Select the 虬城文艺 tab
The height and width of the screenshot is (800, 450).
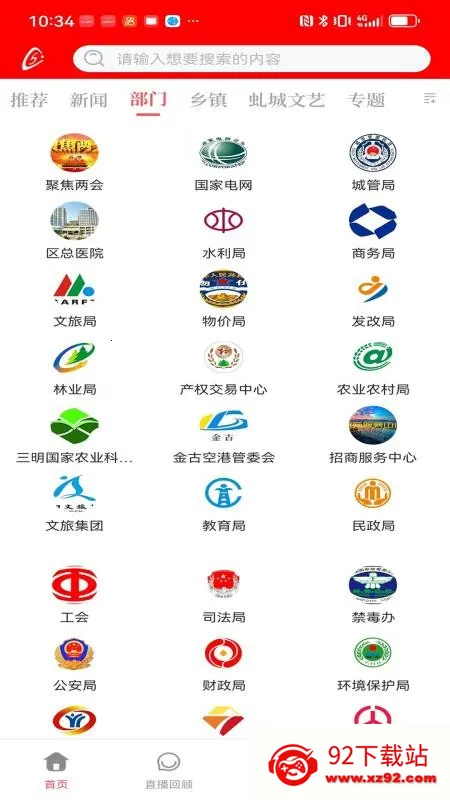(287, 99)
